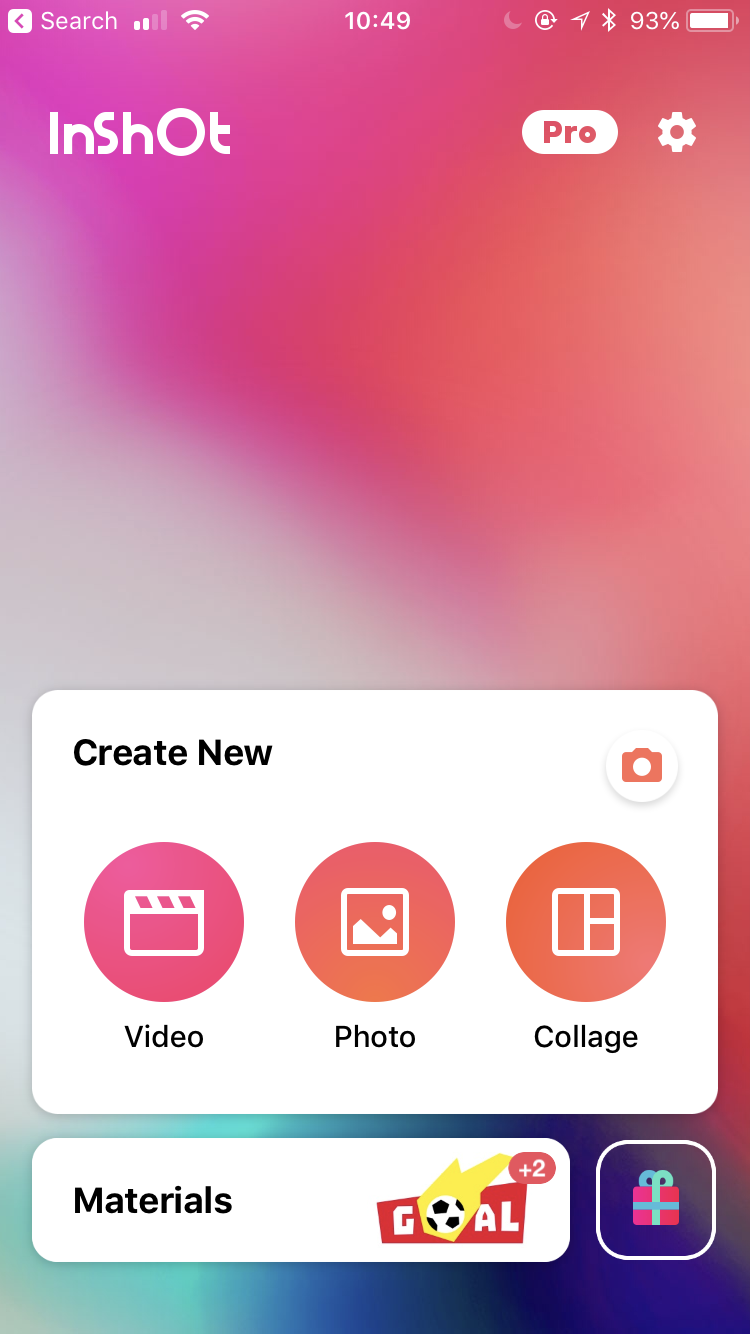Screen dimensions: 750x1334
Task: Start a new Photo edit
Action: click(375, 922)
